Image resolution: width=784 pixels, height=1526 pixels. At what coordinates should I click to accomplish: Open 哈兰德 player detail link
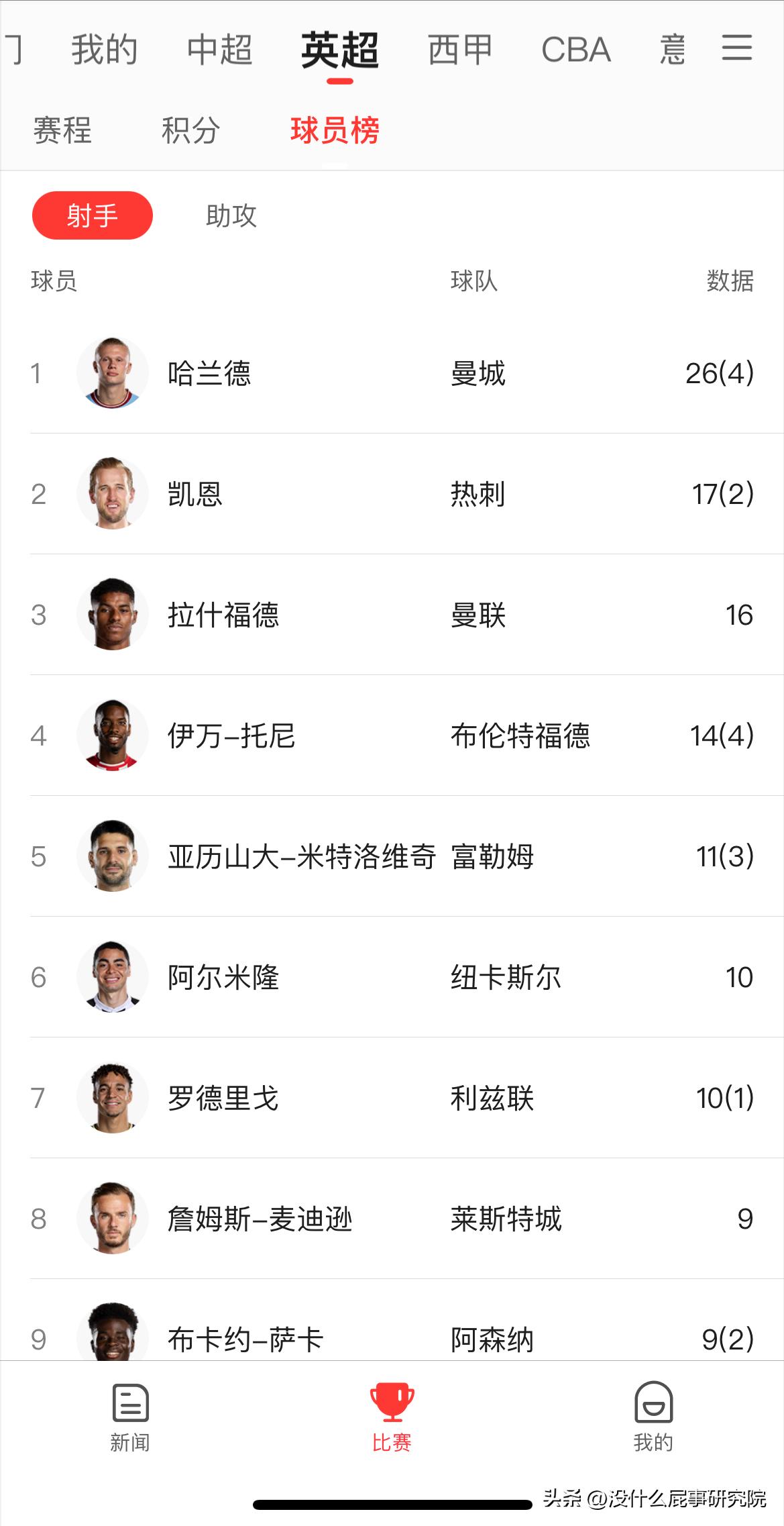pyautogui.click(x=208, y=374)
